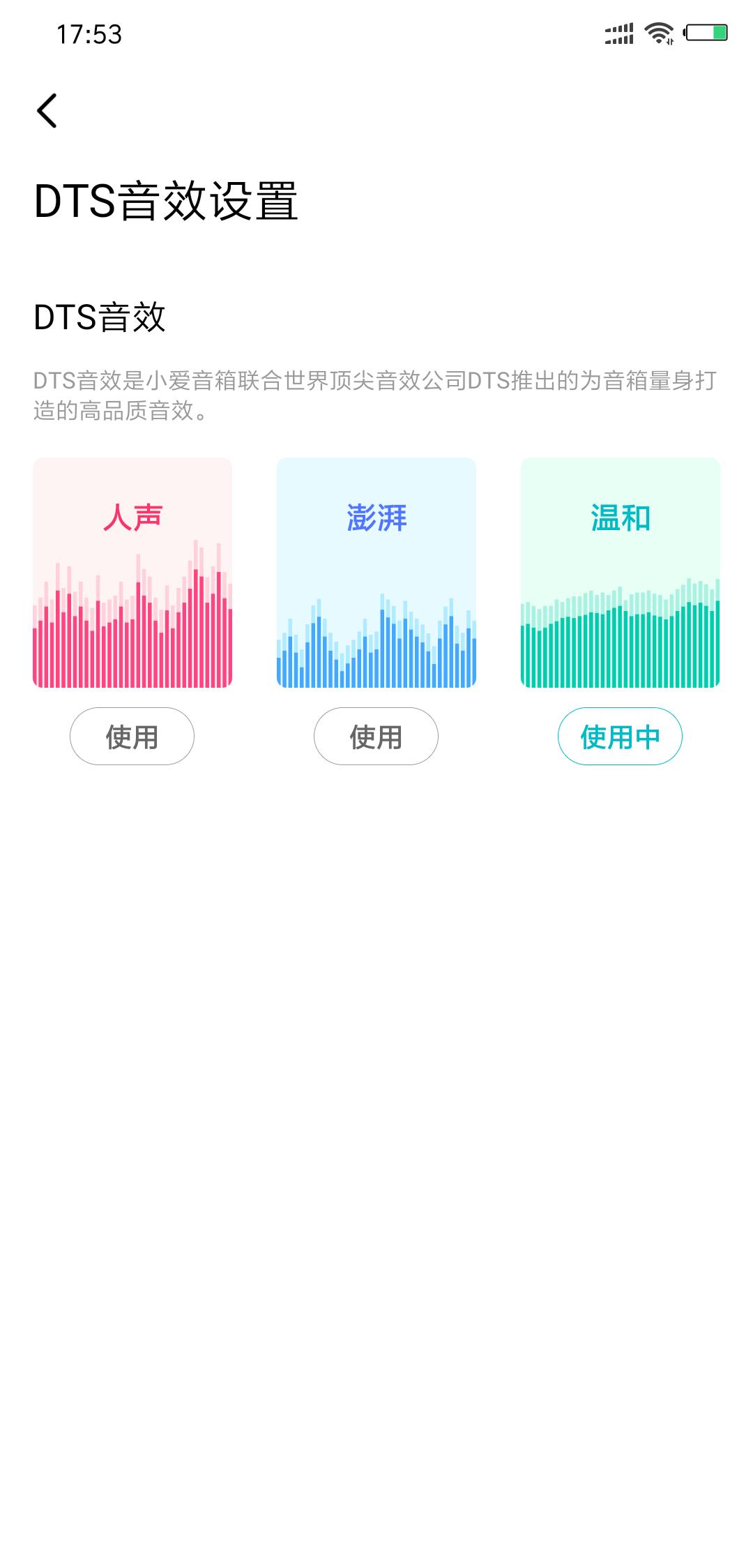The height and width of the screenshot is (1568, 753).
Task: Tap the DTS description paragraph text
Action: click(376, 394)
